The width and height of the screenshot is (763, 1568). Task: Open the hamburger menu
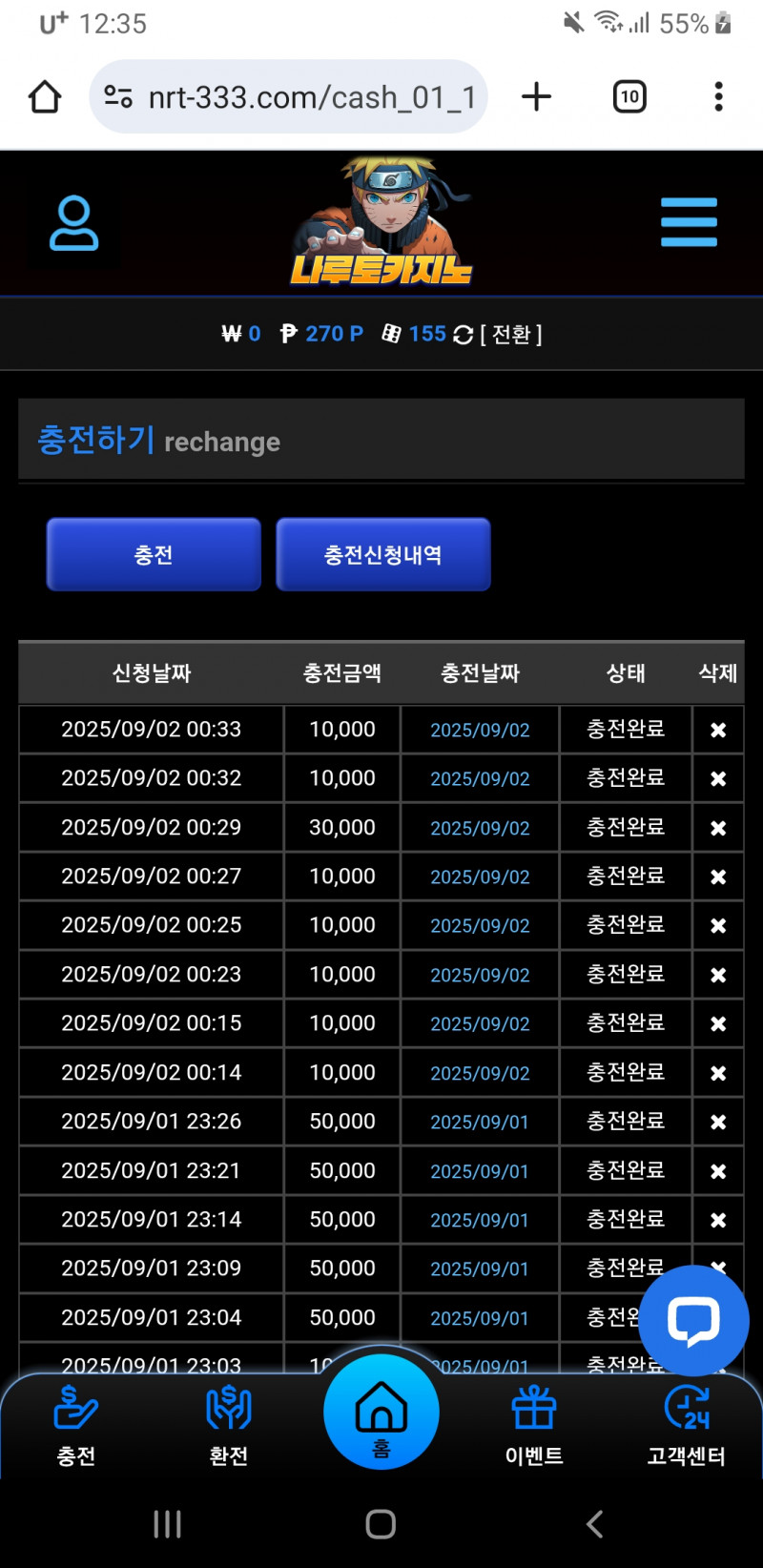pyautogui.click(x=689, y=222)
